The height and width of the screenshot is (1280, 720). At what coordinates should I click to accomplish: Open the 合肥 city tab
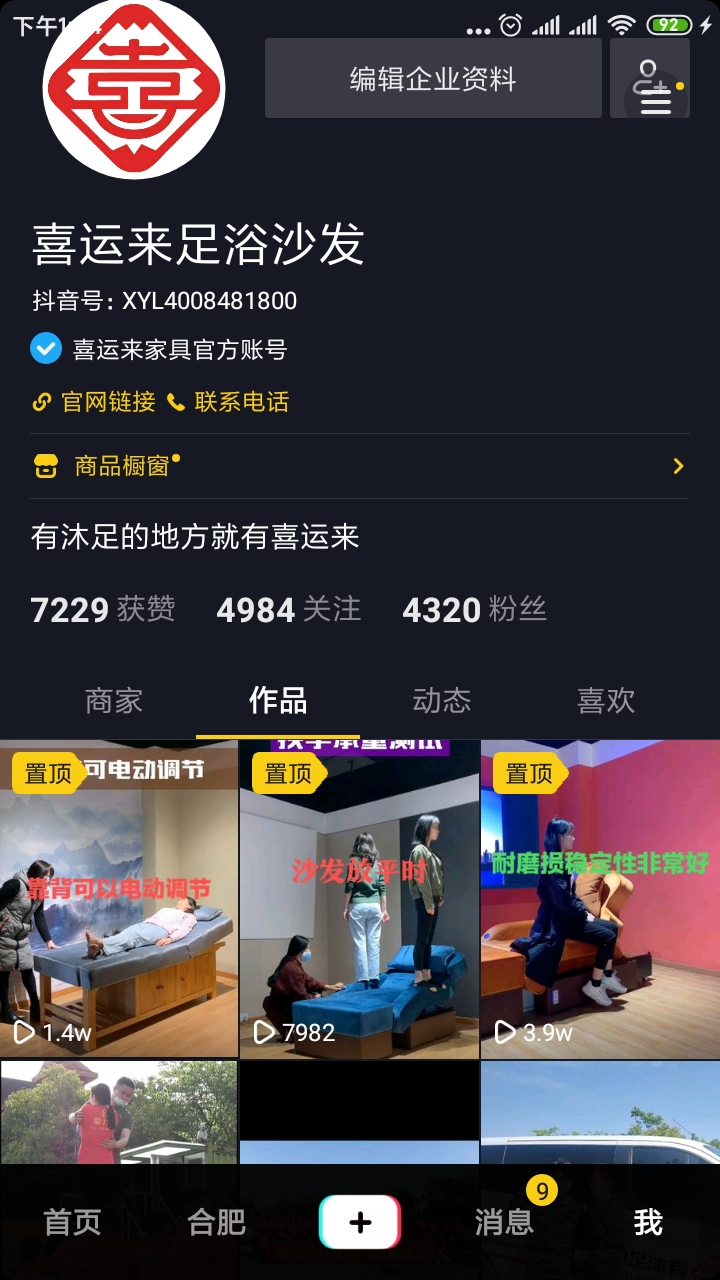216,1222
